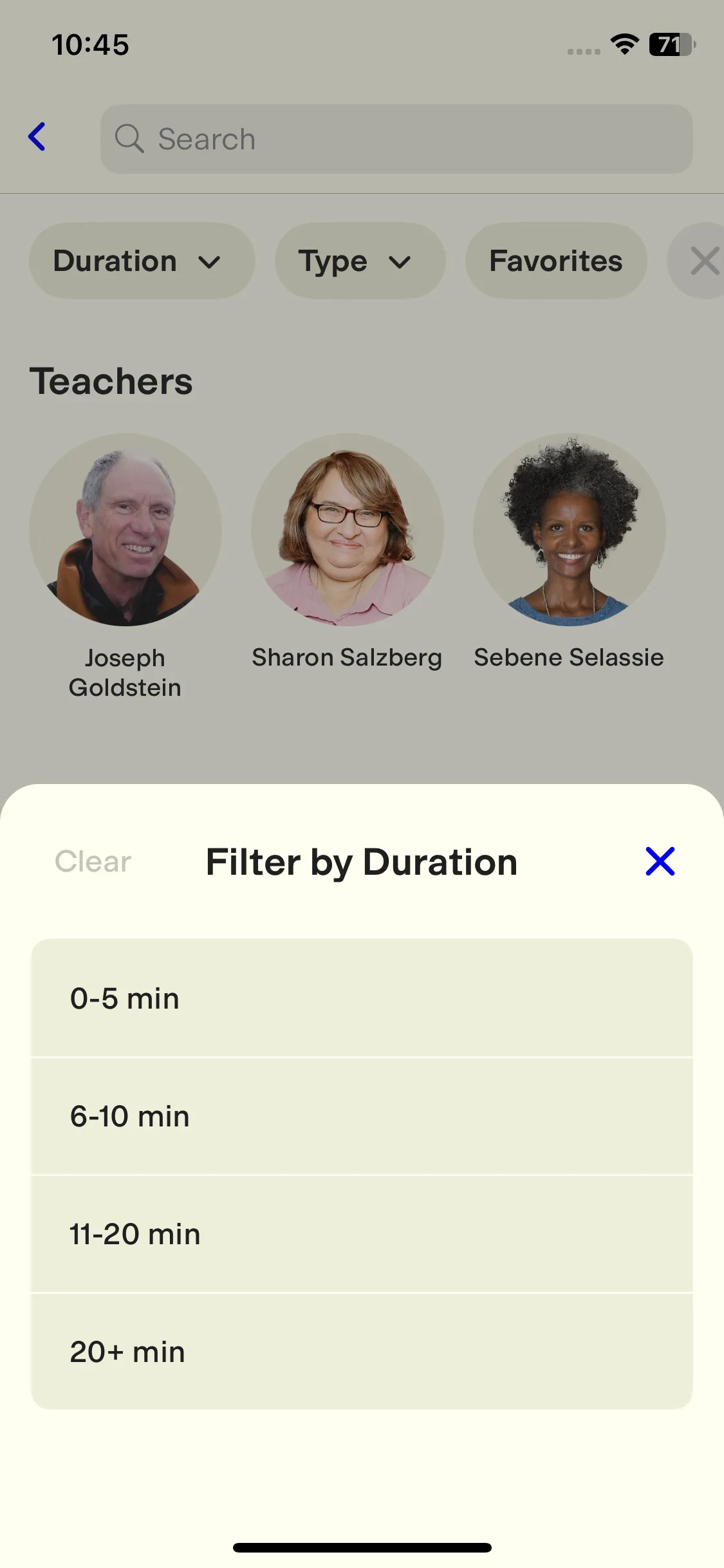Close the Filter by Duration sheet
This screenshot has width=724, height=1568.
[660, 861]
